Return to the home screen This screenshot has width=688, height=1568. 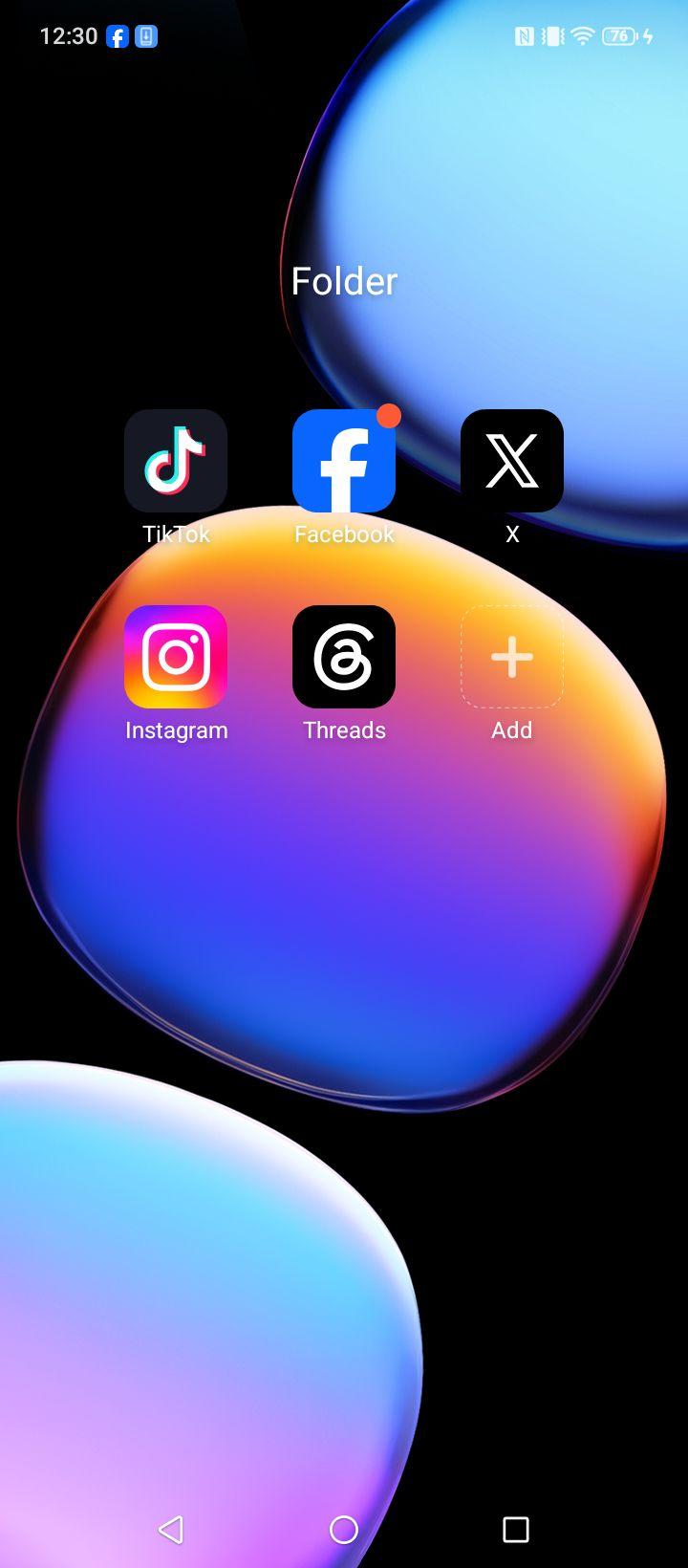coord(344,1530)
